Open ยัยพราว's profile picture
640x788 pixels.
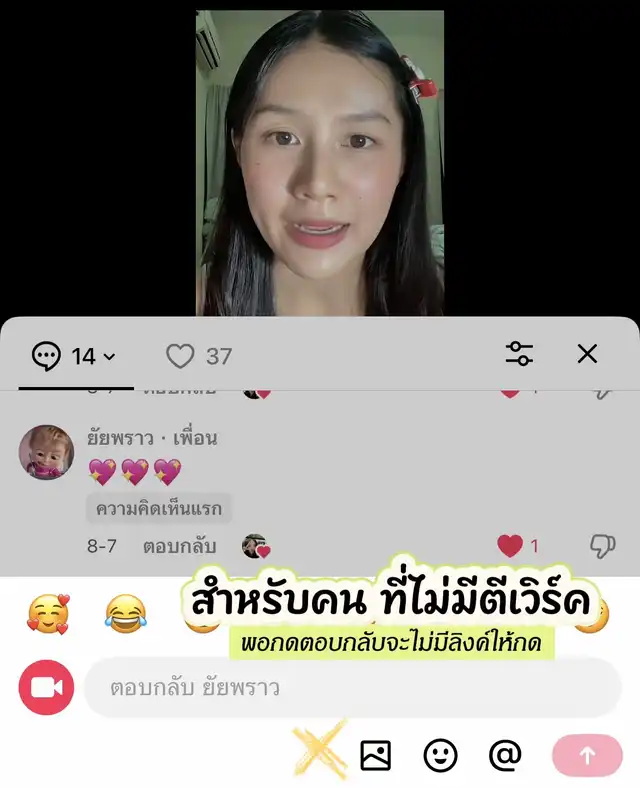(x=46, y=452)
